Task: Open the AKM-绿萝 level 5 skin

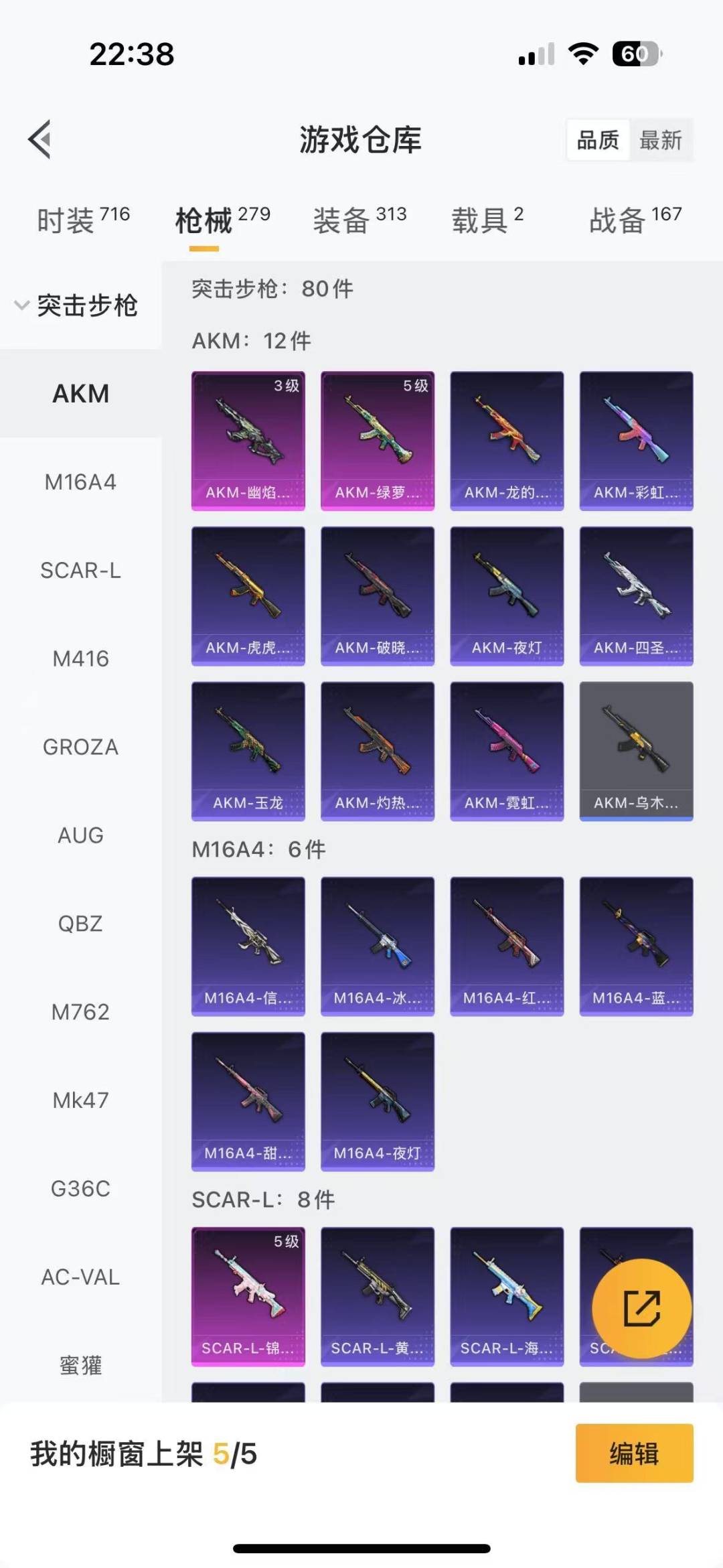Action: [378, 441]
